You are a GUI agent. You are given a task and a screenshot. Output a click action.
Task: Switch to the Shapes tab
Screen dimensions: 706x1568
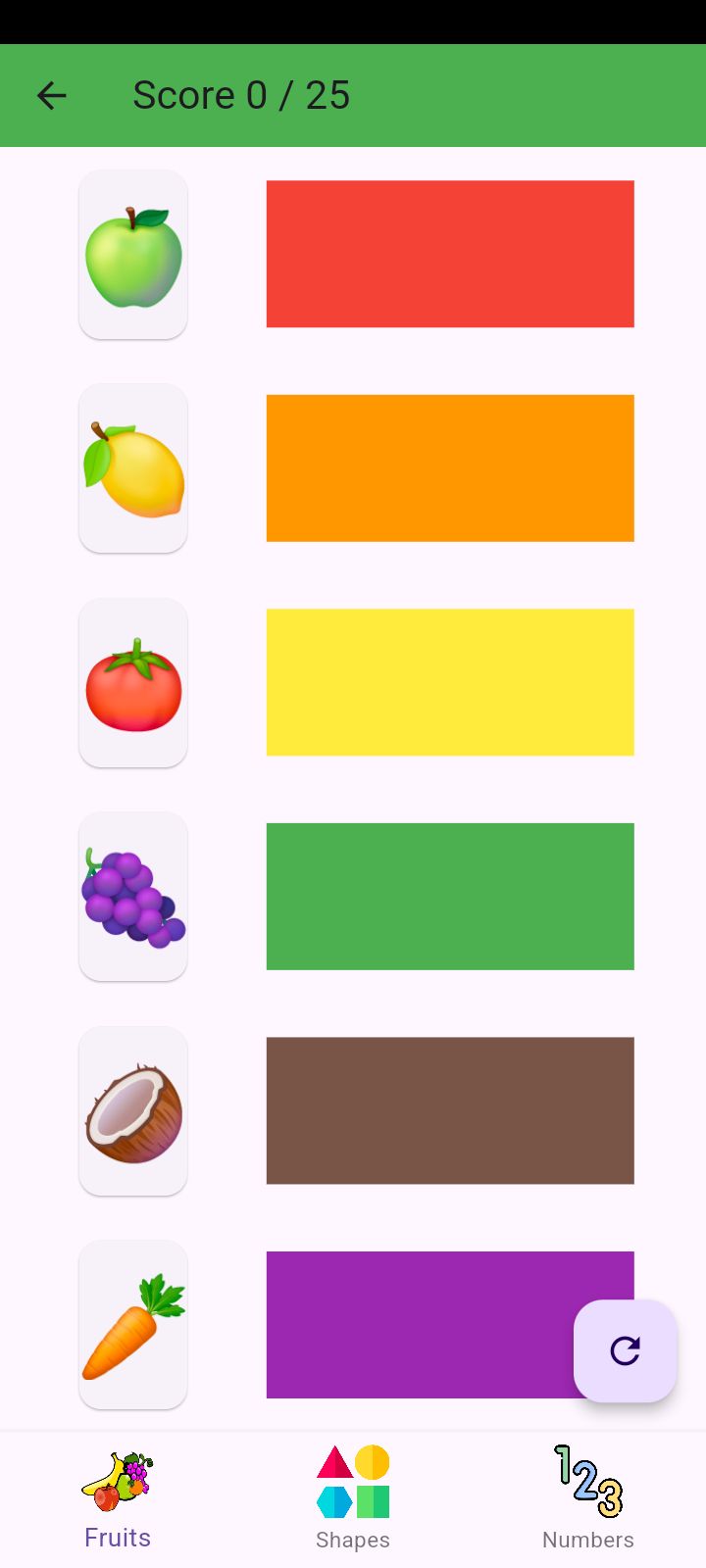353,1498
